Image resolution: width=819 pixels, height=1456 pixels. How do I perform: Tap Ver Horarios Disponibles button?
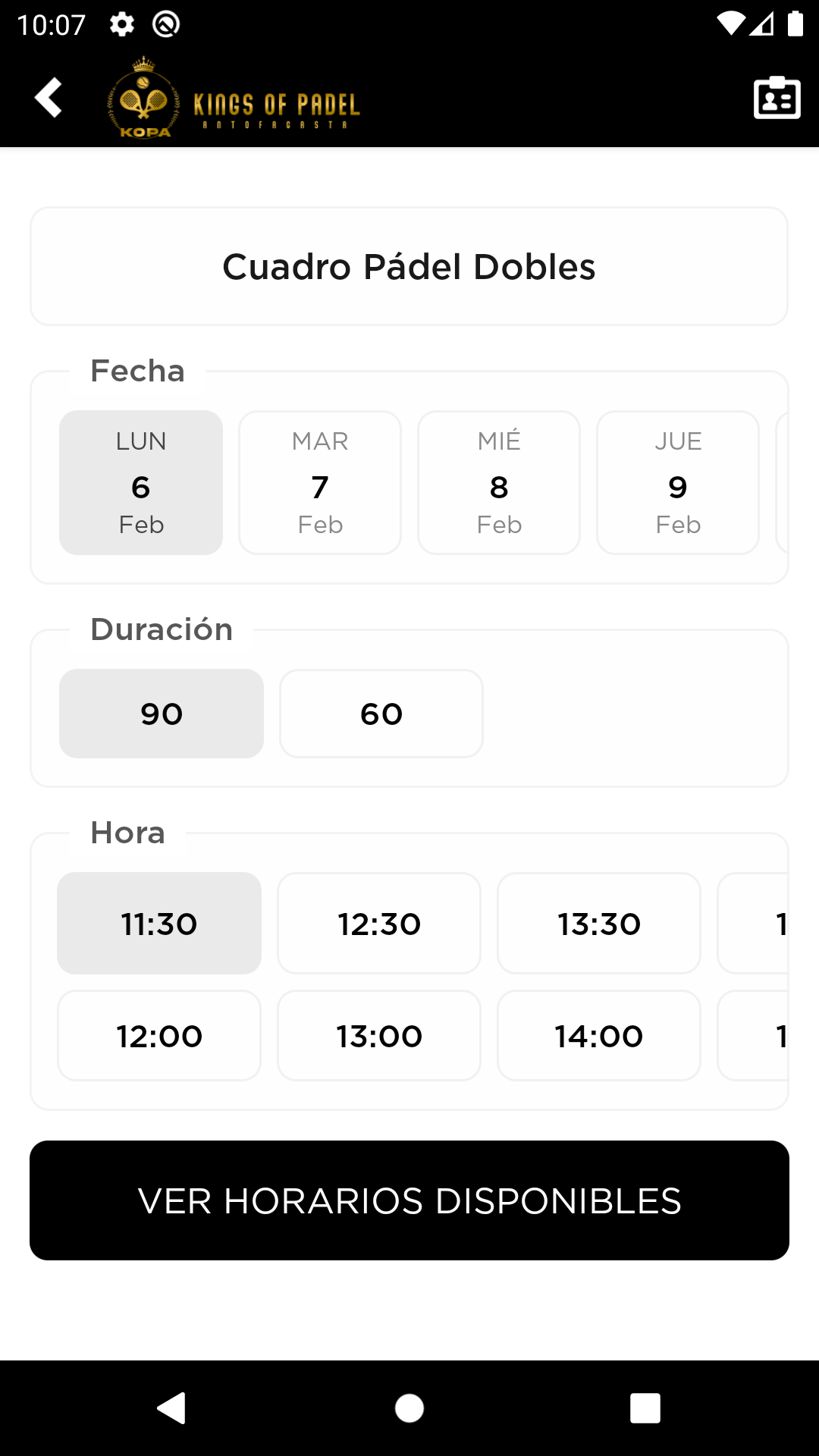[x=409, y=1200]
